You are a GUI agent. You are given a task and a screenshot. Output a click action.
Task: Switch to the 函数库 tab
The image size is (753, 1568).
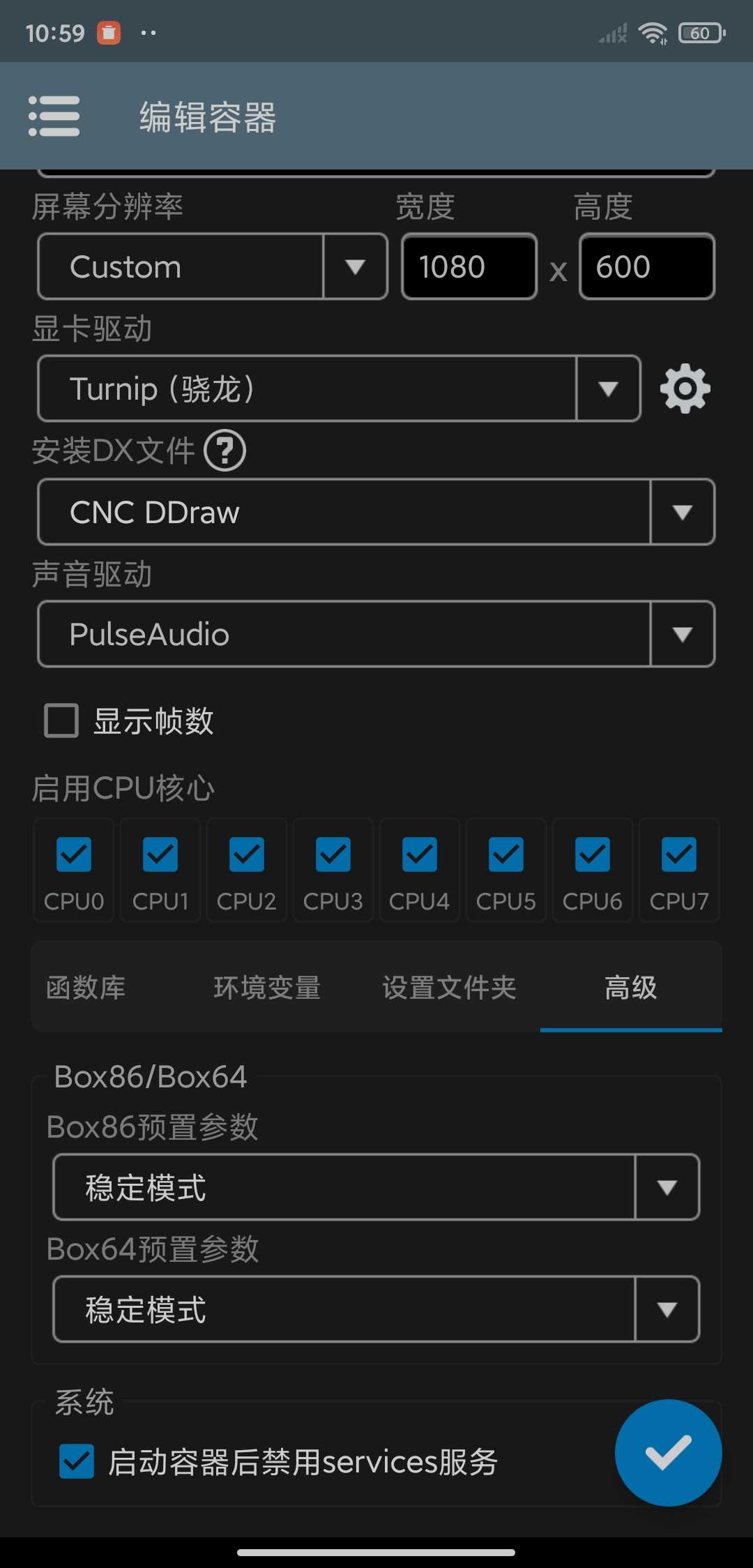click(86, 987)
